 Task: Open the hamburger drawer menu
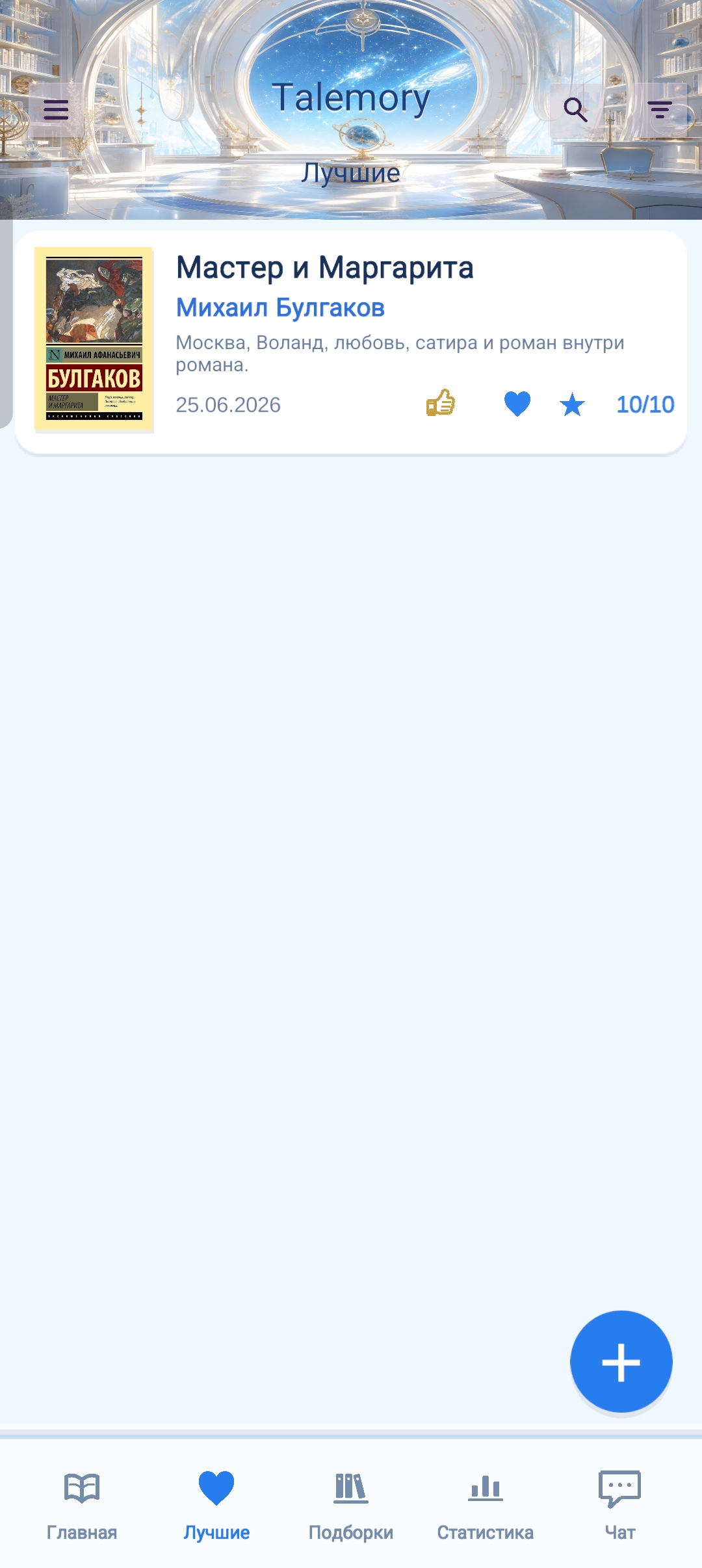point(56,110)
